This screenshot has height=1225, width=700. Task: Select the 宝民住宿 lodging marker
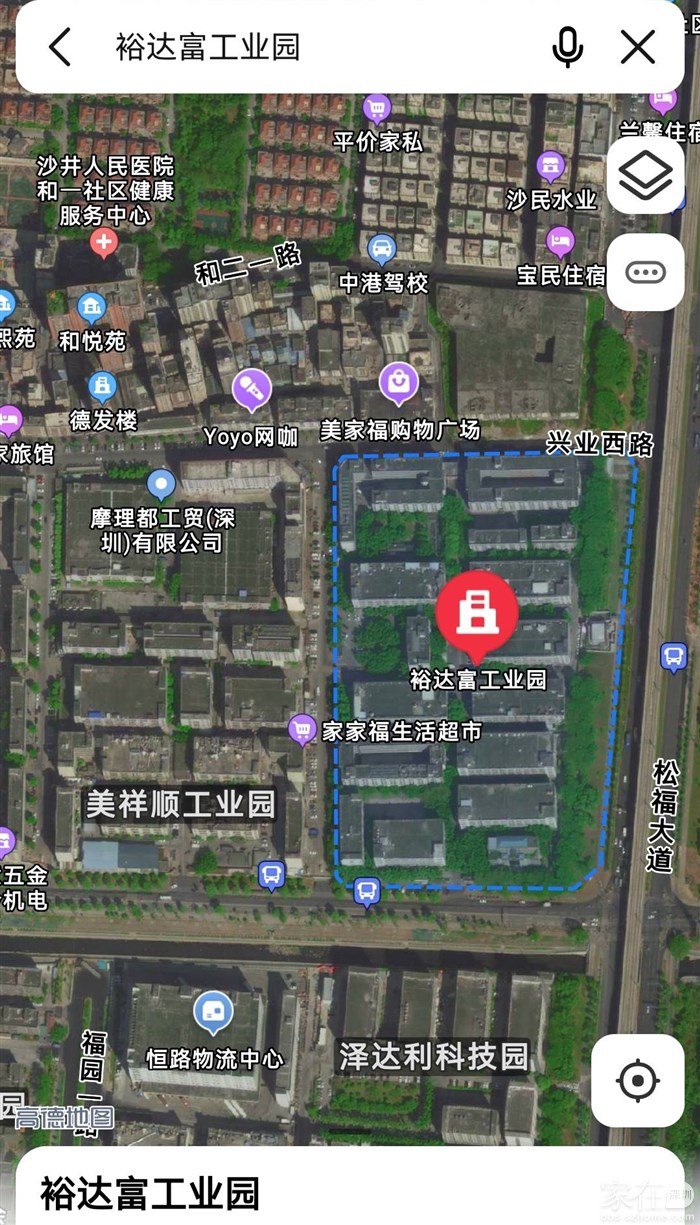pyautogui.click(x=560, y=240)
